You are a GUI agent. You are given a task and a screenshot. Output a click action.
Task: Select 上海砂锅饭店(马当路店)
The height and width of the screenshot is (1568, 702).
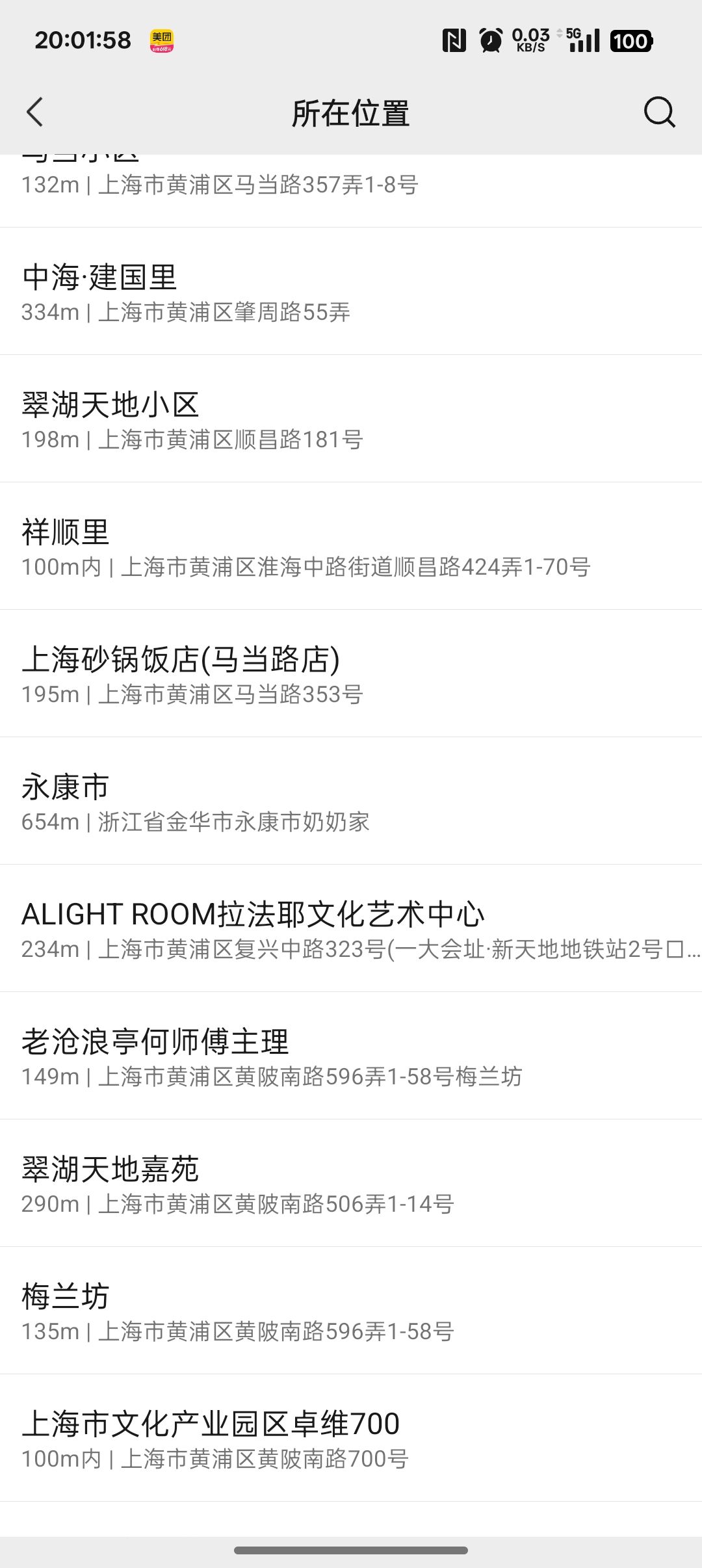[x=351, y=674]
